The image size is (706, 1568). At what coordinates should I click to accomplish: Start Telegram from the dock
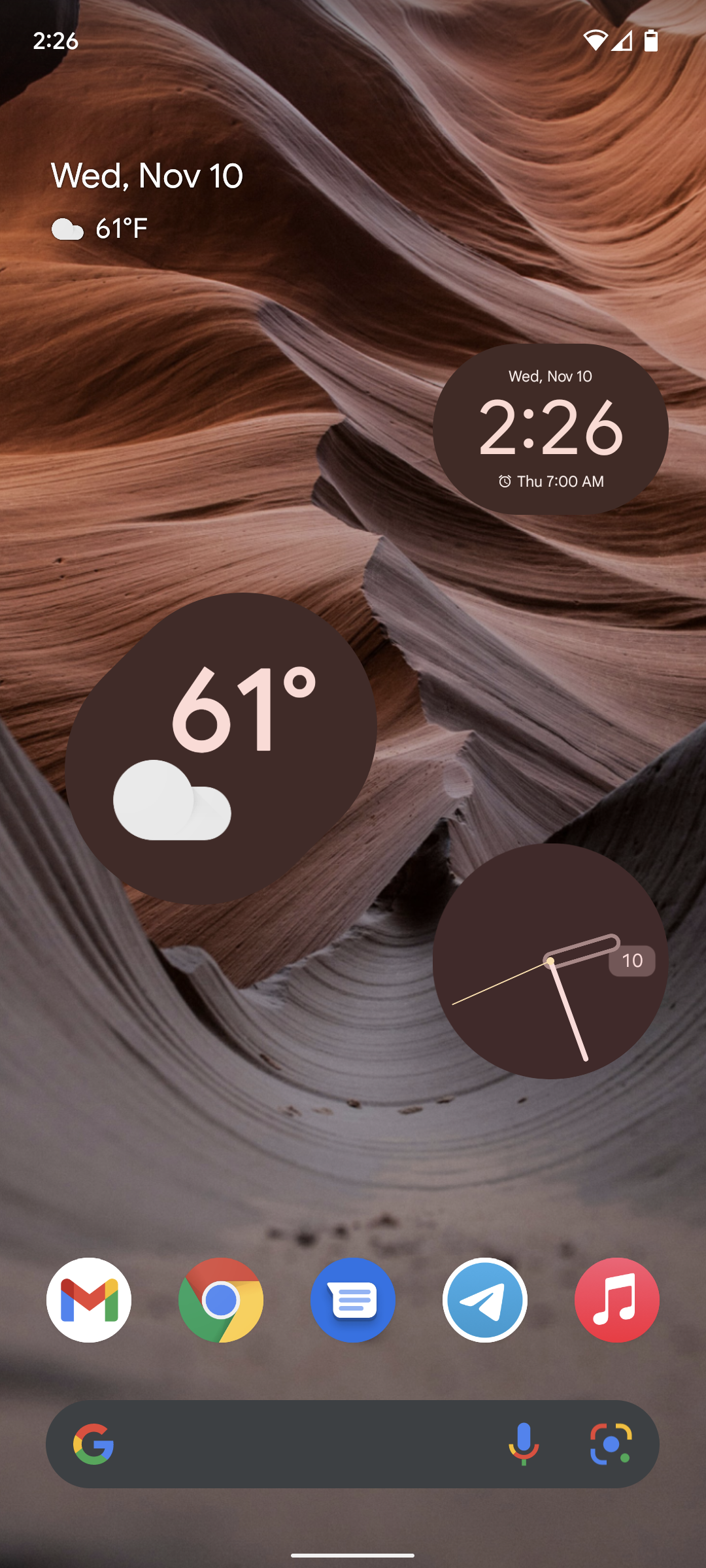485,1300
